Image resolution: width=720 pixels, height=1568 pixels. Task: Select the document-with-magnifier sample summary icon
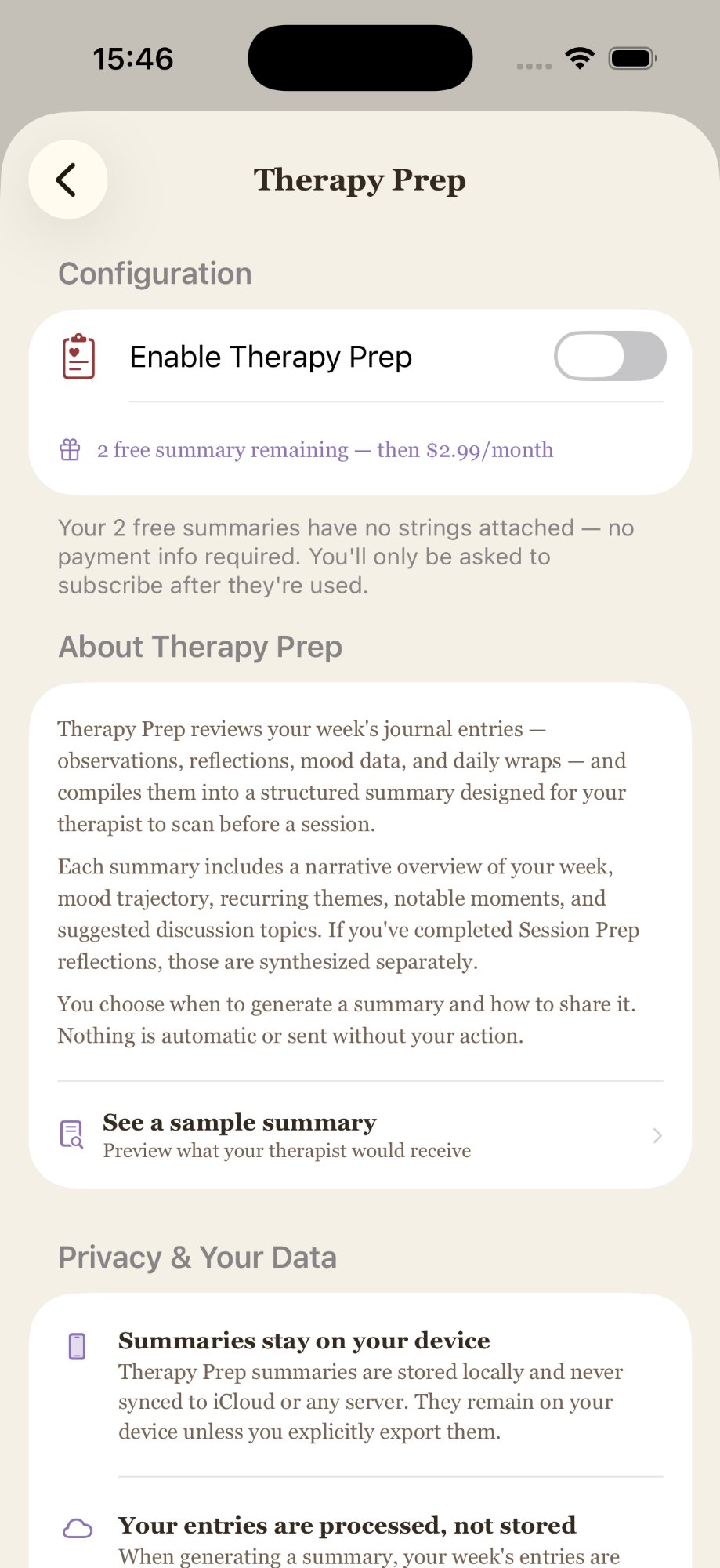pos(71,1134)
